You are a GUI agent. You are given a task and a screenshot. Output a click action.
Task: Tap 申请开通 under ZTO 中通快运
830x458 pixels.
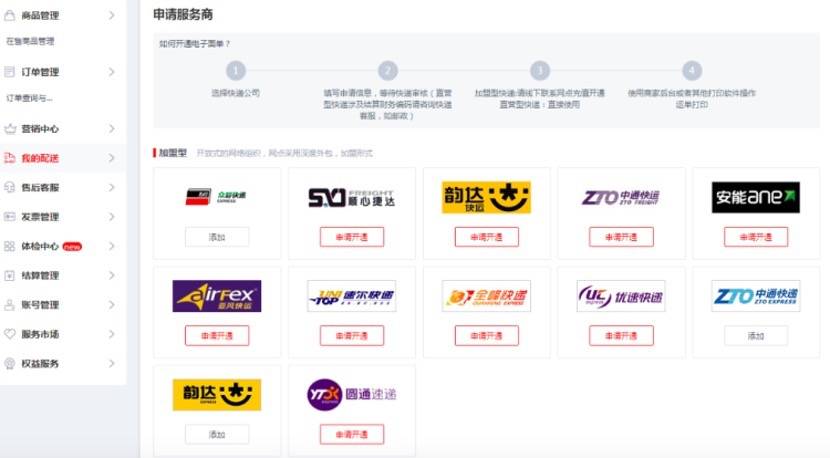621,237
